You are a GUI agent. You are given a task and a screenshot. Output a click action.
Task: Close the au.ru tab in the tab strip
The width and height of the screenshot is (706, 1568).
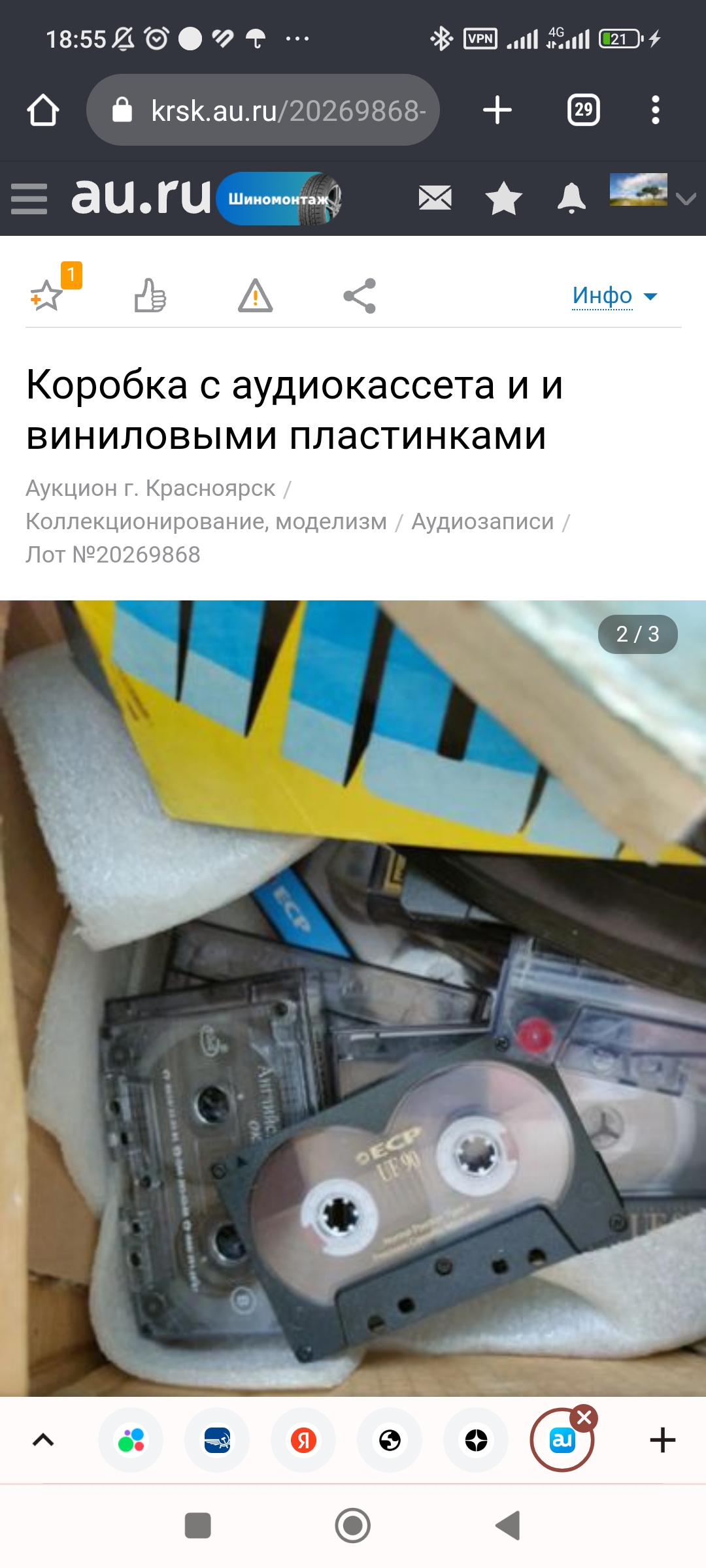coord(584,1418)
